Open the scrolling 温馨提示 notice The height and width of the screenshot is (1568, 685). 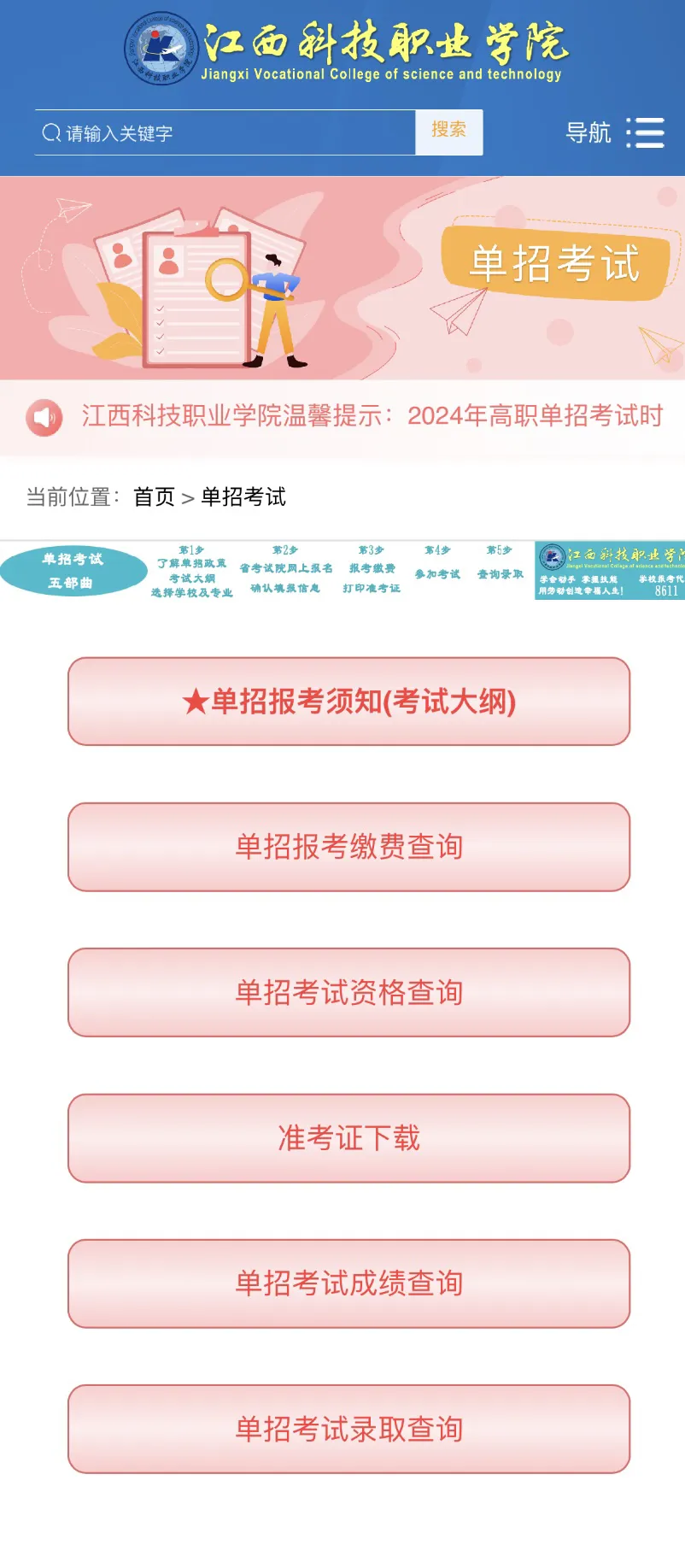click(x=372, y=416)
